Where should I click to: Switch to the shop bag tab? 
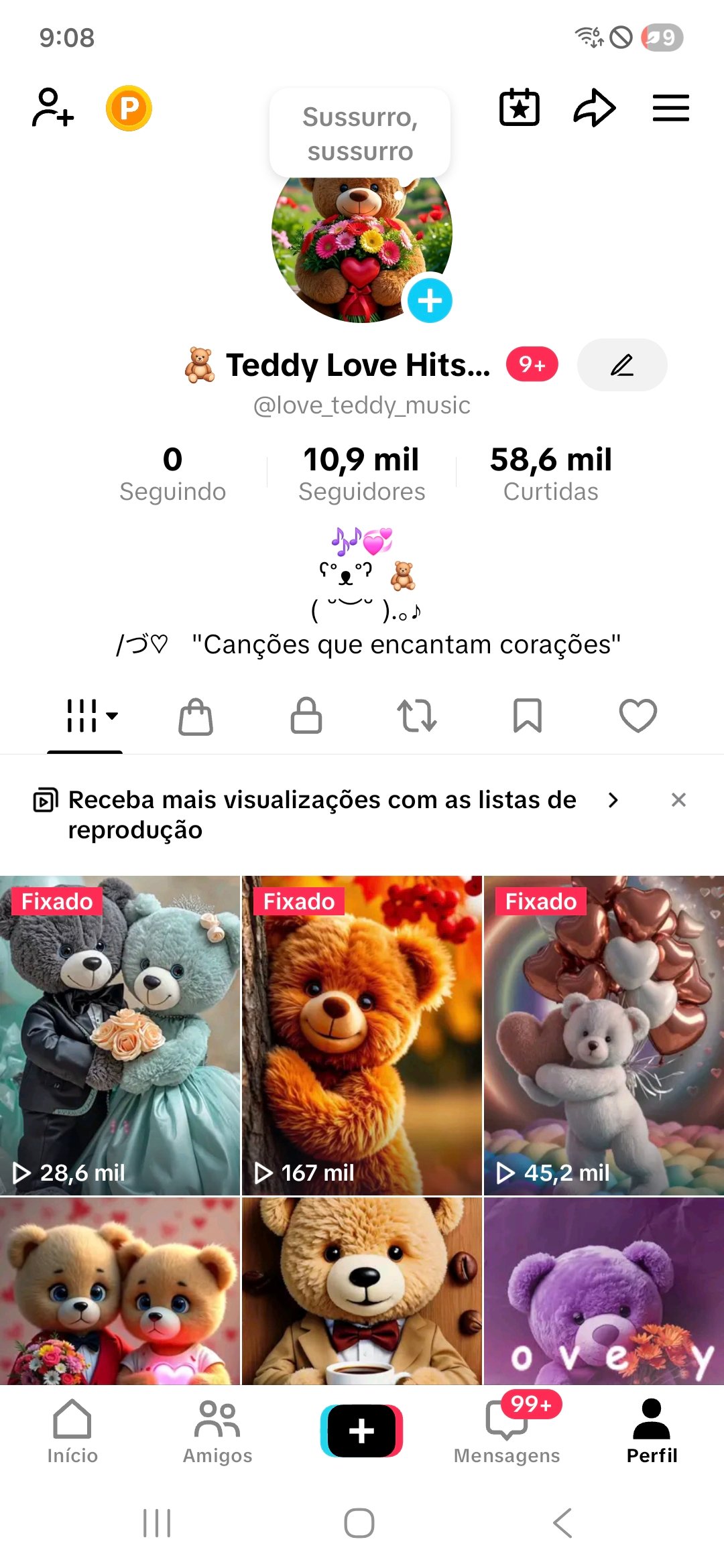click(196, 716)
